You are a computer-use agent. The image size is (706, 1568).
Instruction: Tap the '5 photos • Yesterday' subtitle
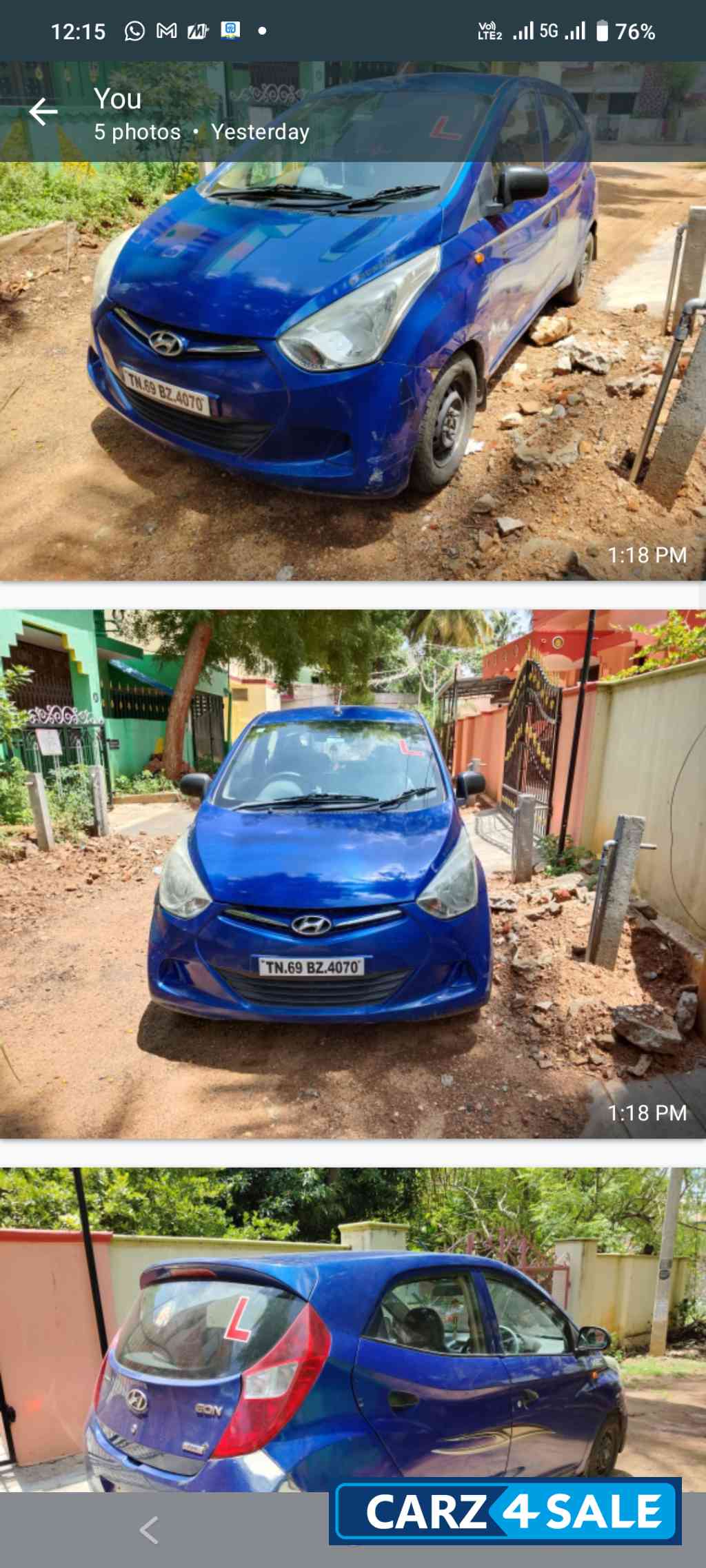[204, 132]
